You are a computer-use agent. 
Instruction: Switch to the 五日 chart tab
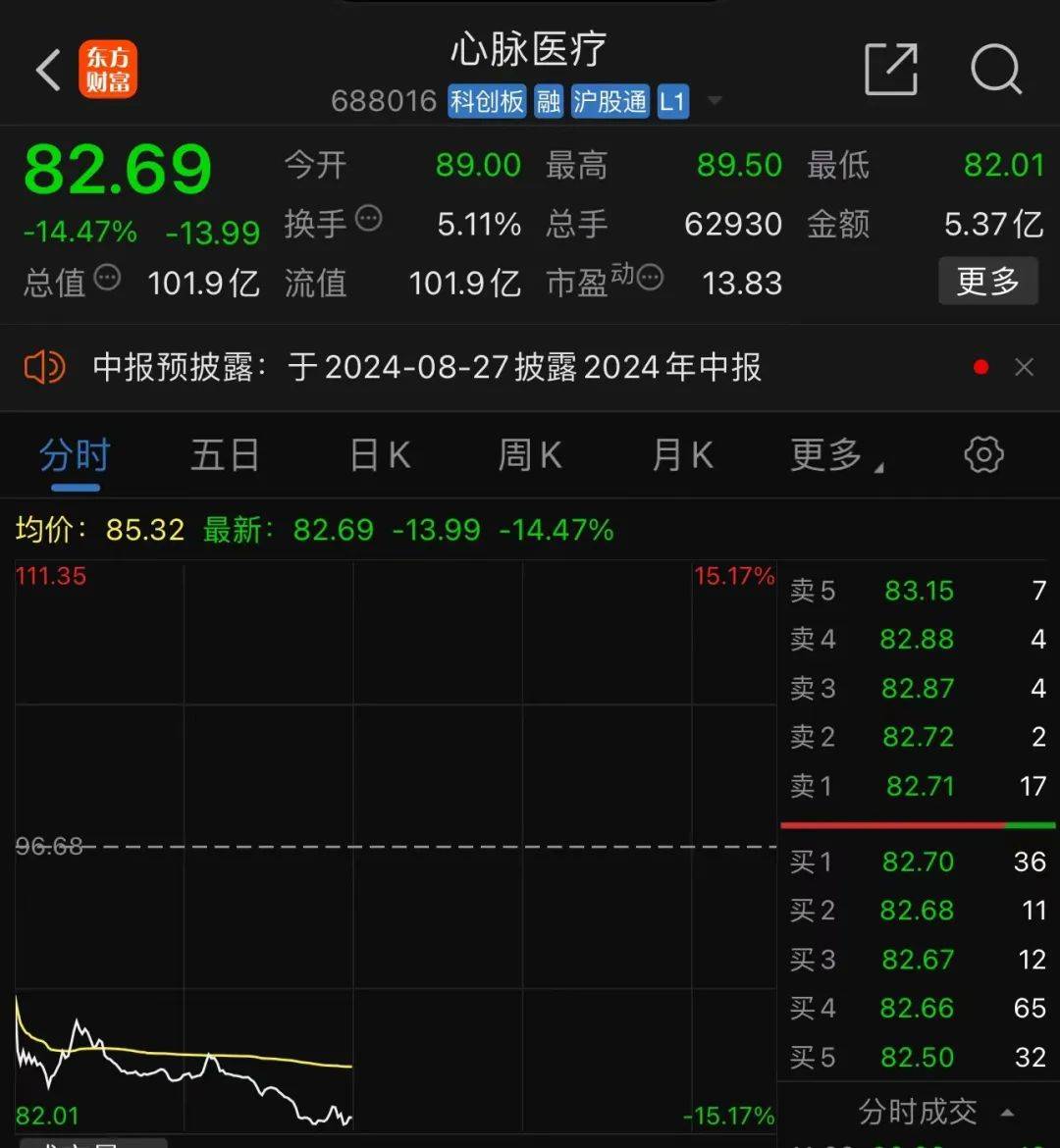[x=225, y=456]
